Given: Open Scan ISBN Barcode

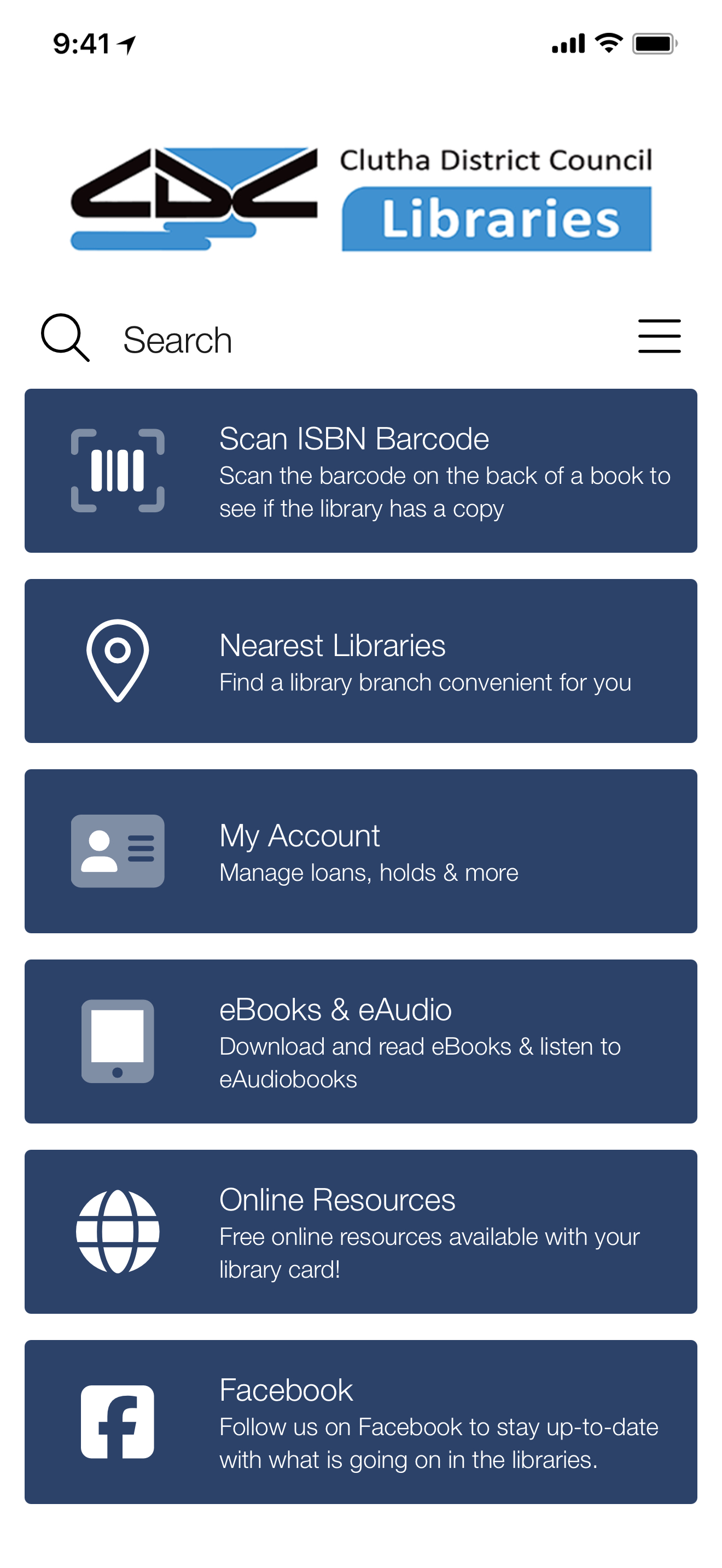Looking at the screenshot, I should pyautogui.click(x=360, y=471).
